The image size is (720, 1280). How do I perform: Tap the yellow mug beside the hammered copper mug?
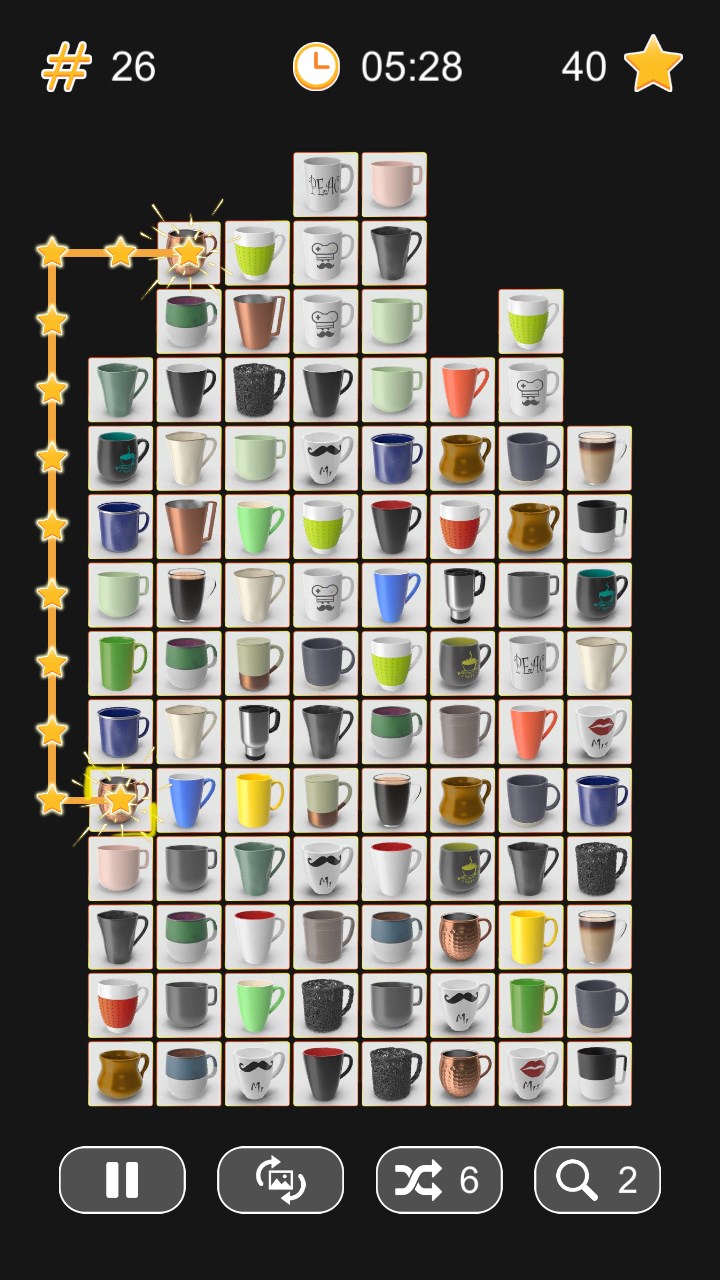tap(531, 937)
